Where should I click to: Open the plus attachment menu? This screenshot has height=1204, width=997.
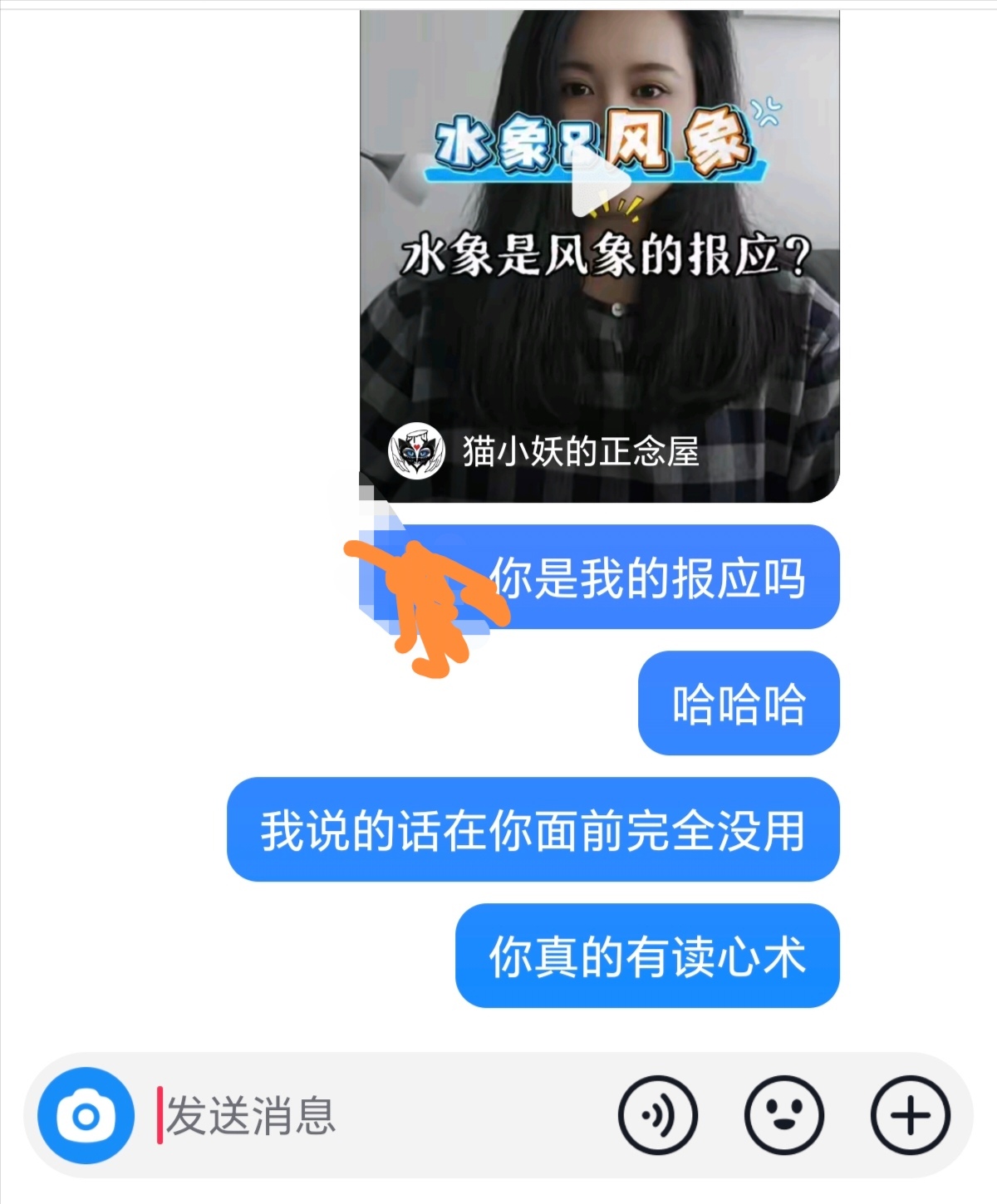pyautogui.click(x=910, y=1115)
